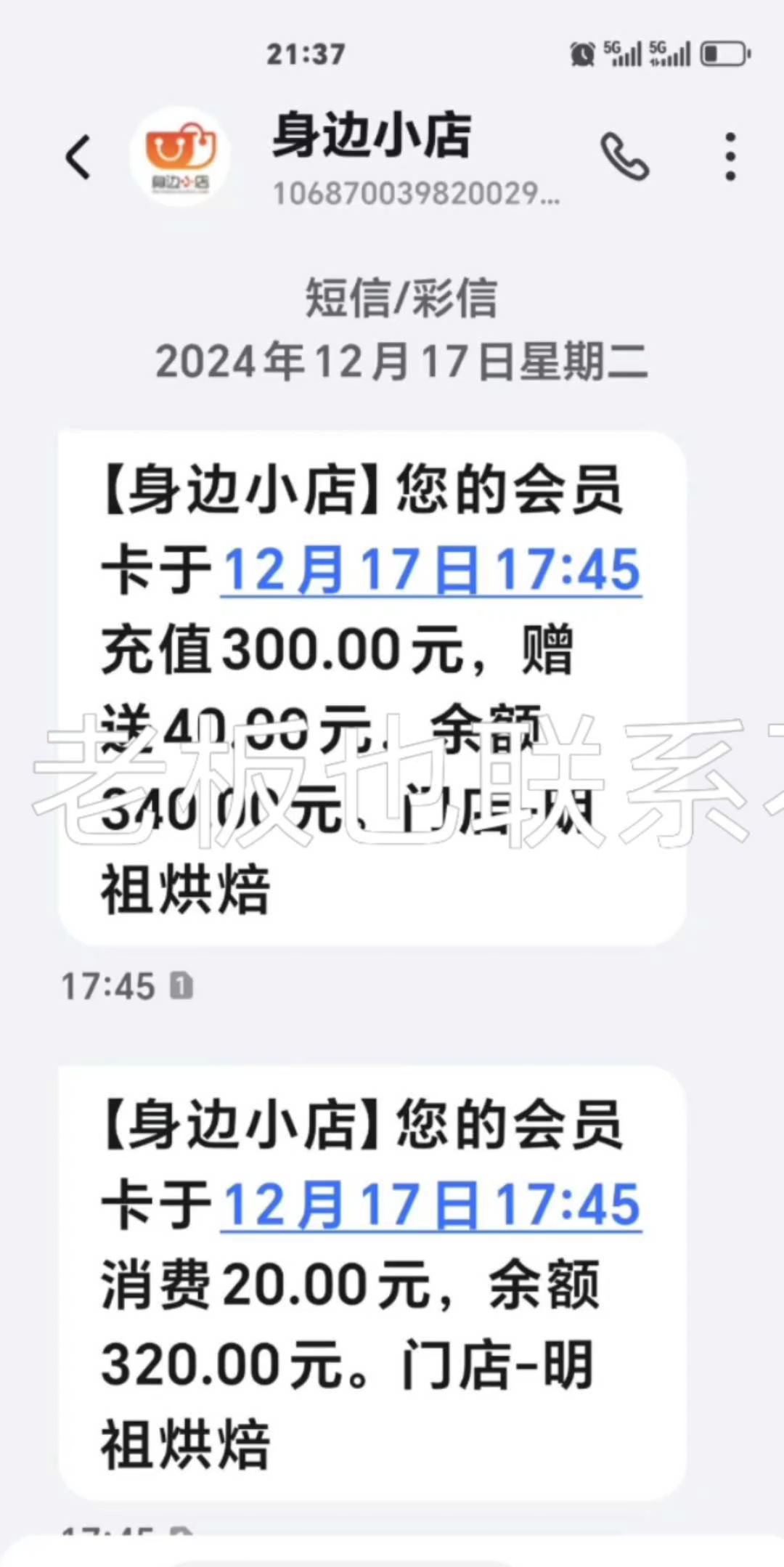Tap the date link in the 充值300.00元 message
Image resolution: width=784 pixels, height=1567 pixels.
431,571
